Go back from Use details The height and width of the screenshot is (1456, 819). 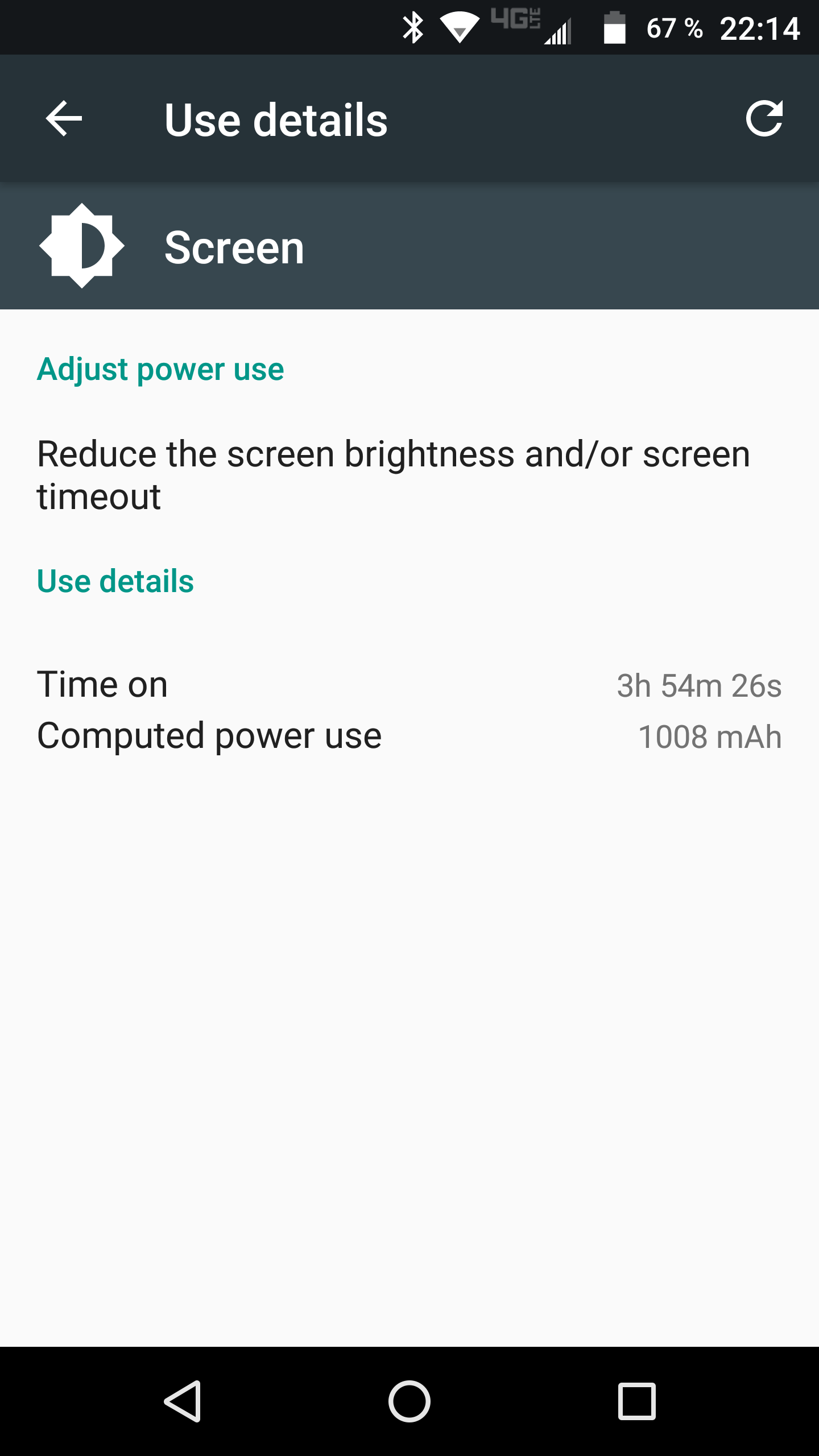click(x=64, y=119)
